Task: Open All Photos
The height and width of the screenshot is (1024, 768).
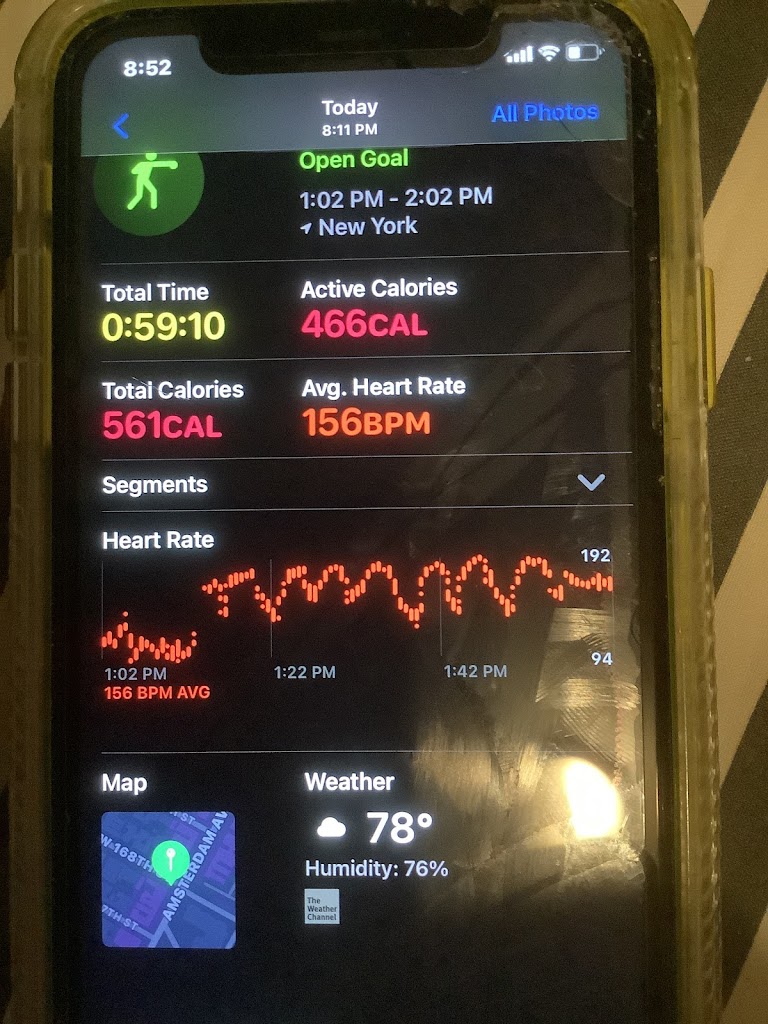Action: pyautogui.click(x=544, y=113)
